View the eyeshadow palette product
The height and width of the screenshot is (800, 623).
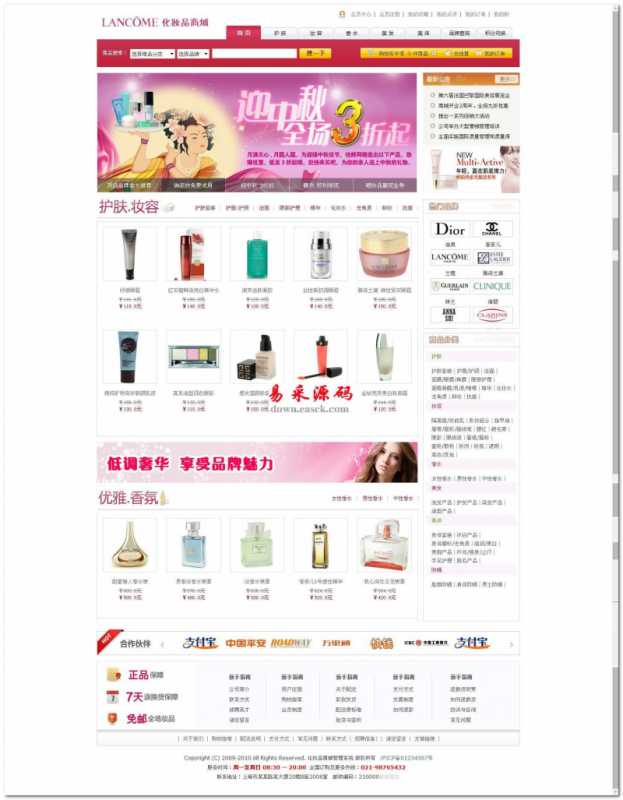pyautogui.click(x=193, y=357)
